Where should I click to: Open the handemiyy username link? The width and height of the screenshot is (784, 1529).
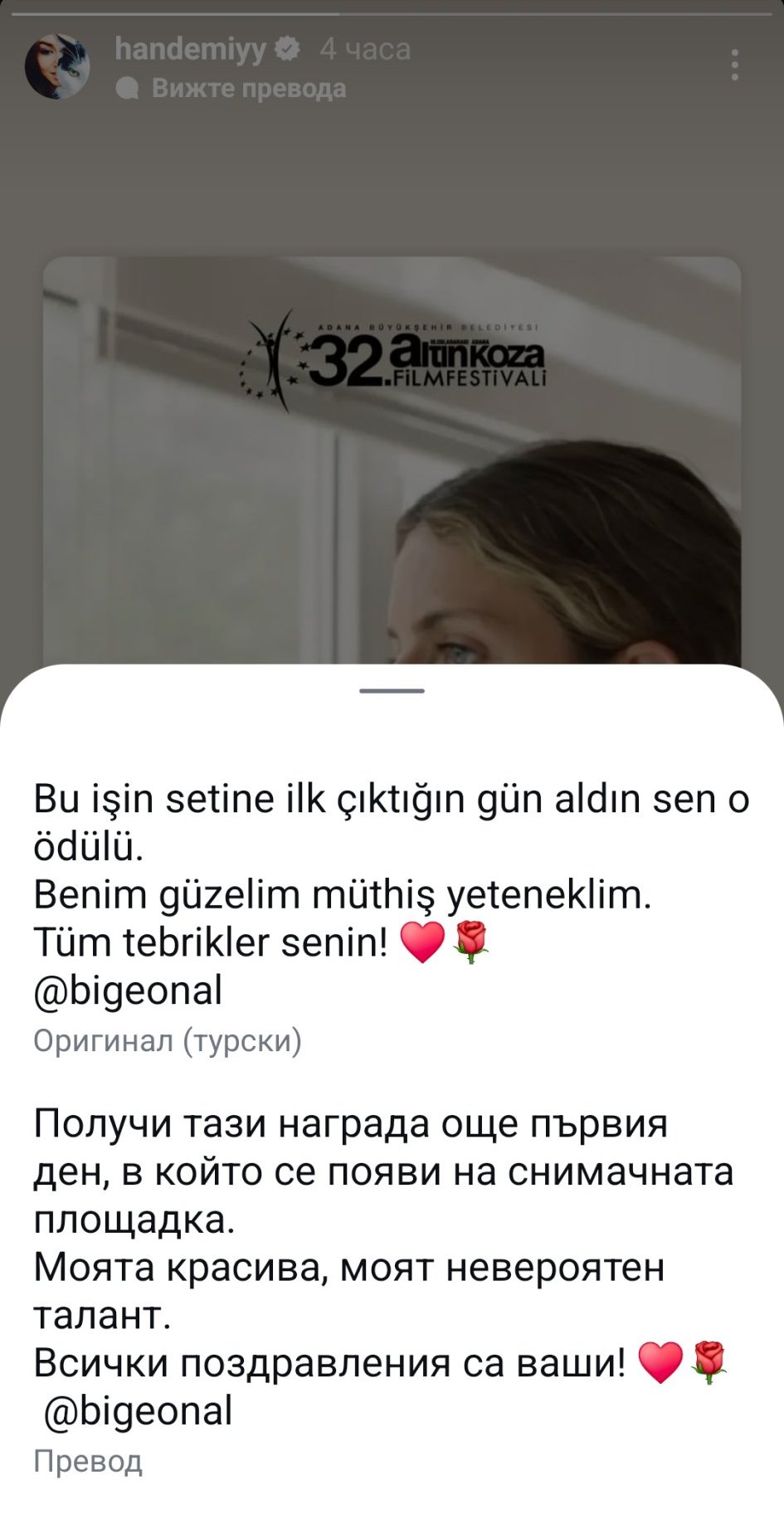[x=190, y=50]
